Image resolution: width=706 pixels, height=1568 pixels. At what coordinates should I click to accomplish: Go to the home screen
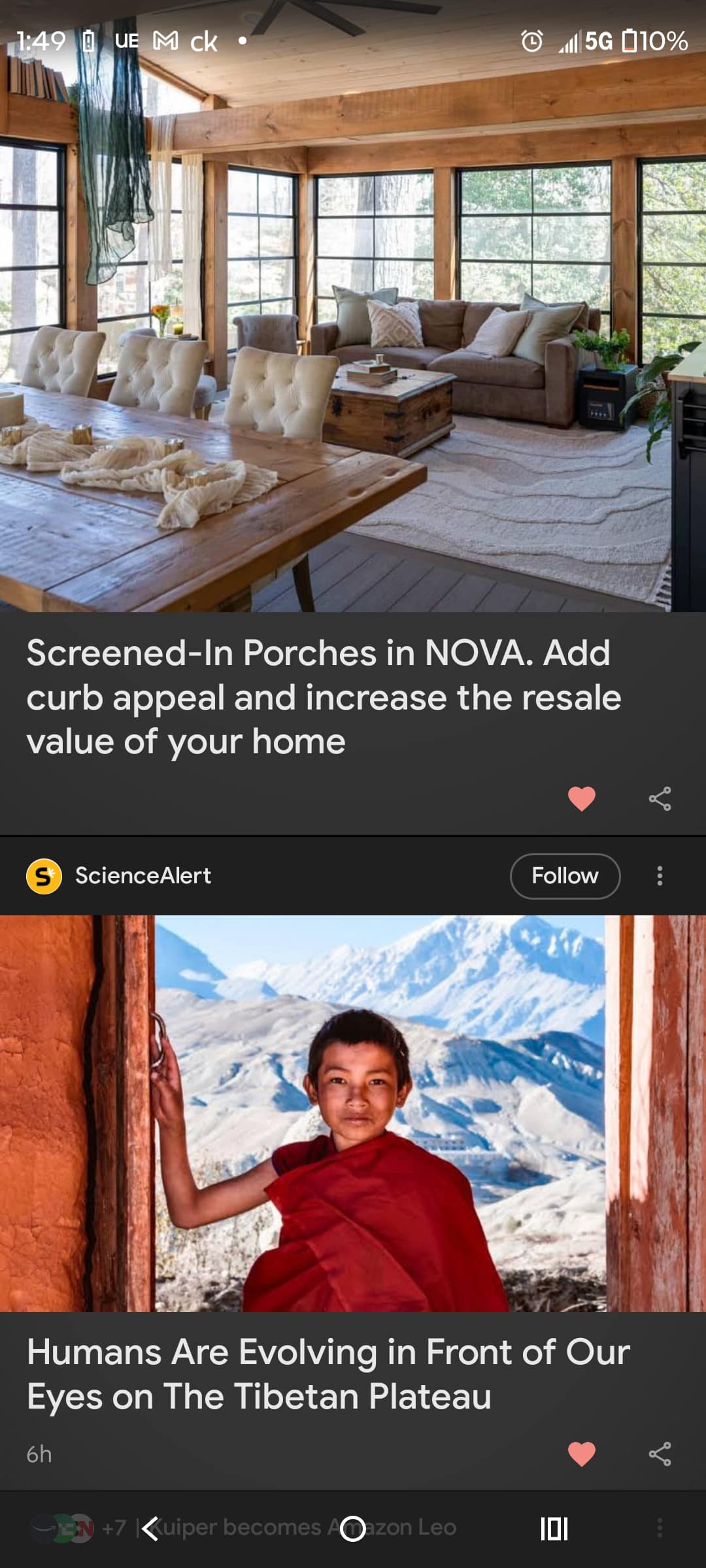[x=353, y=1529]
